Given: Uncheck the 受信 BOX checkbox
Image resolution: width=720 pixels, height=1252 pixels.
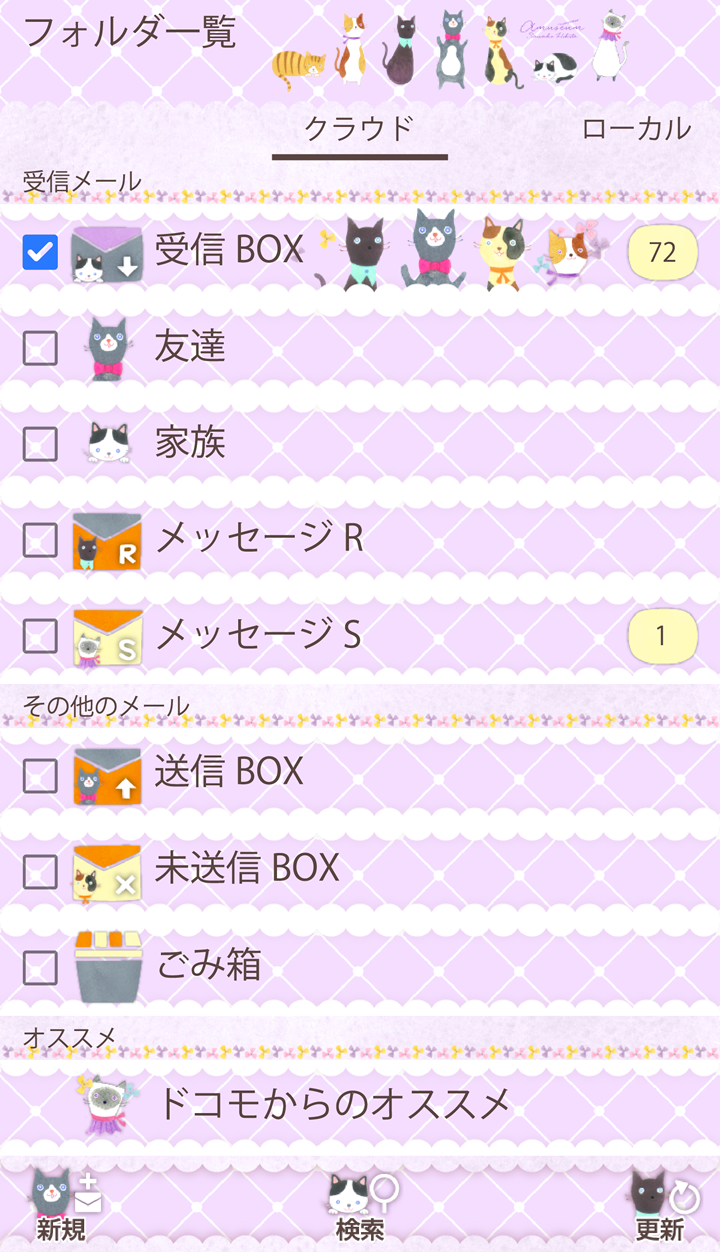Looking at the screenshot, I should (x=40, y=252).
